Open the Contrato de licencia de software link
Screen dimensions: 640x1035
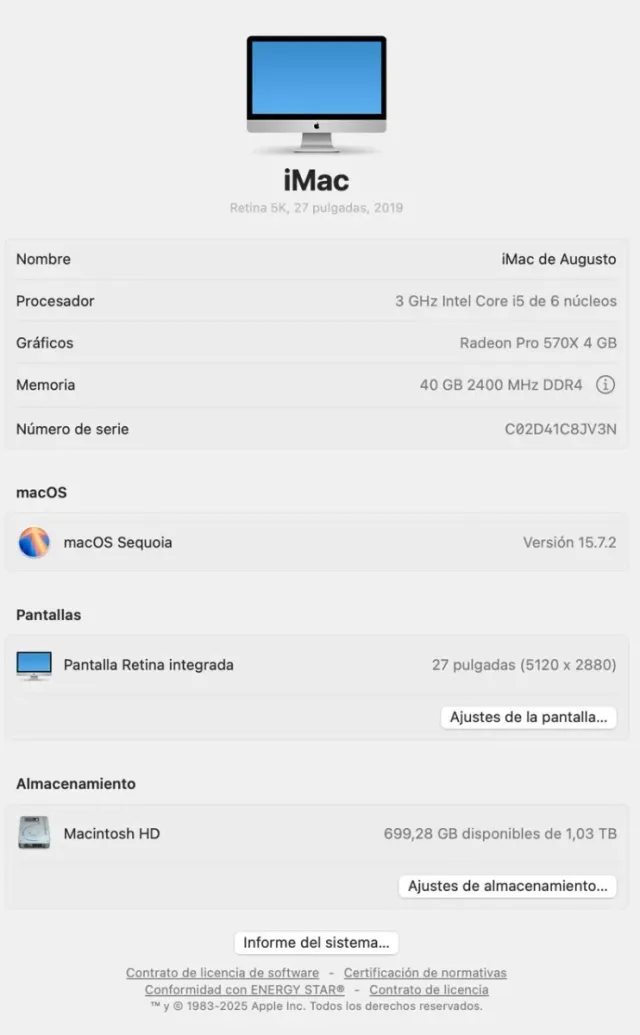tap(222, 973)
